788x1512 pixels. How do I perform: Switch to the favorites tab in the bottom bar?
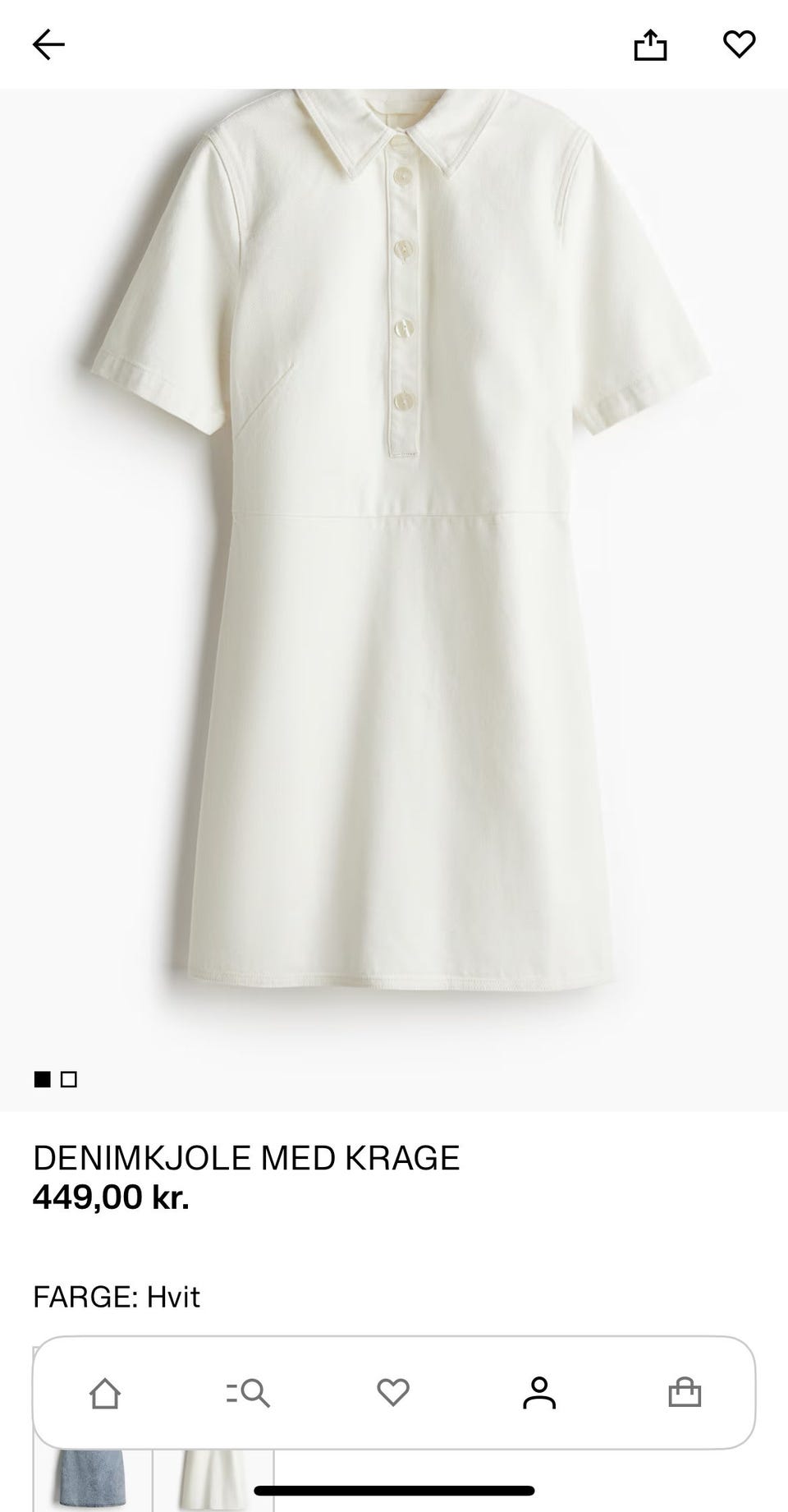[x=393, y=1393]
